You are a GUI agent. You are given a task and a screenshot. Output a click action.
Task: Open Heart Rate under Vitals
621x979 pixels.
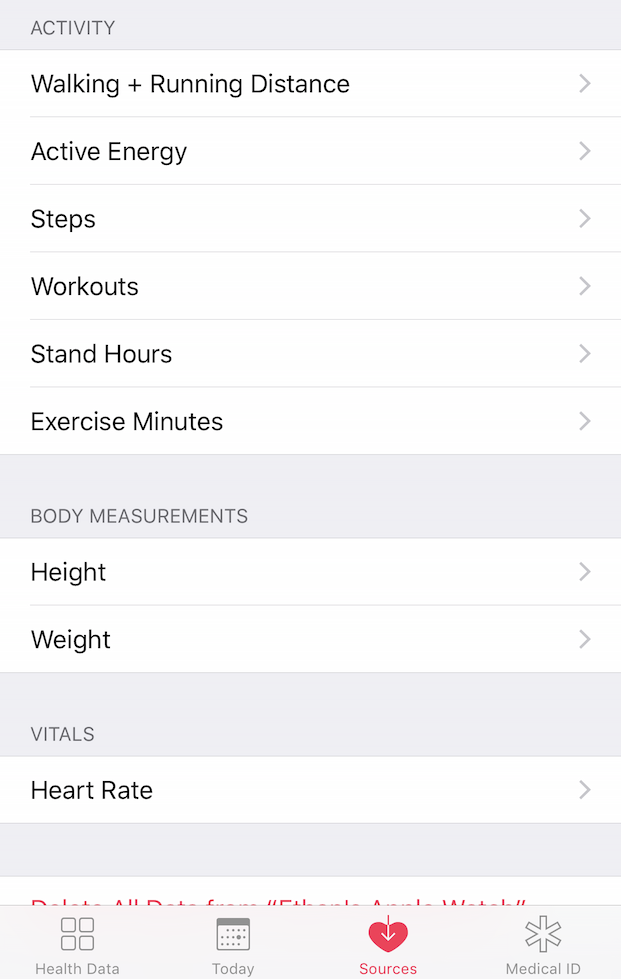(310, 790)
